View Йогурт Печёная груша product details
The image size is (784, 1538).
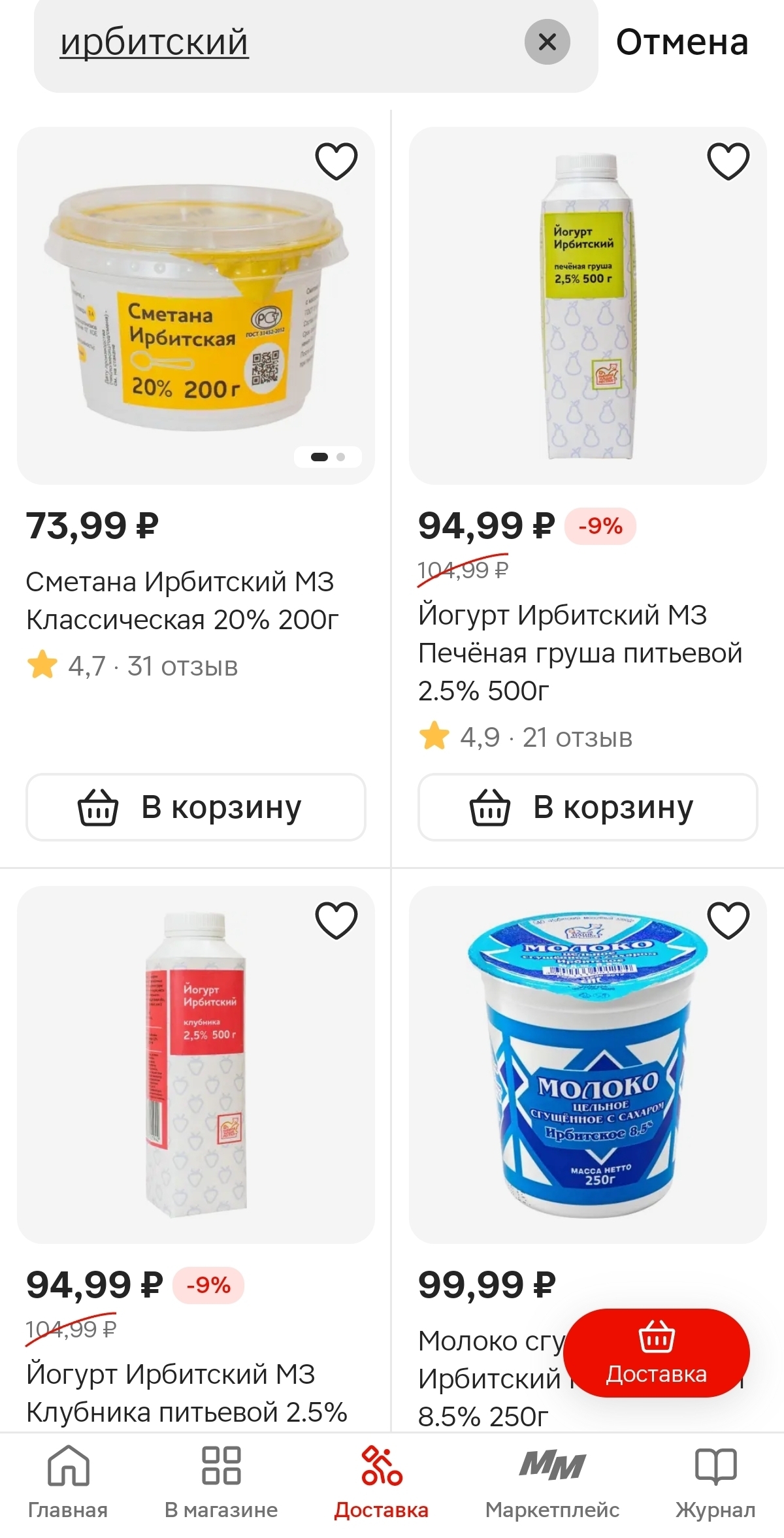587,305
